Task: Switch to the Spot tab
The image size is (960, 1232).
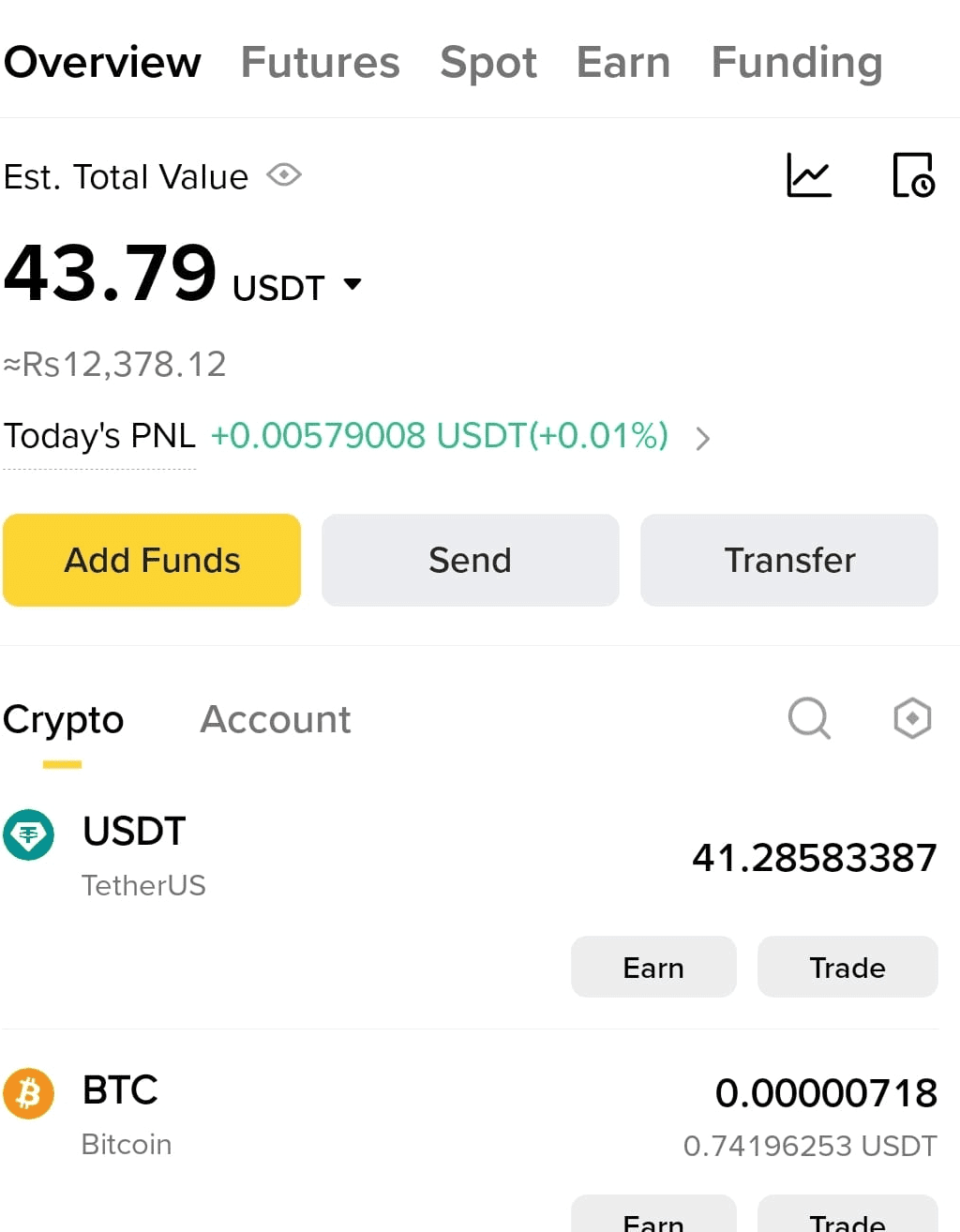Action: click(488, 63)
